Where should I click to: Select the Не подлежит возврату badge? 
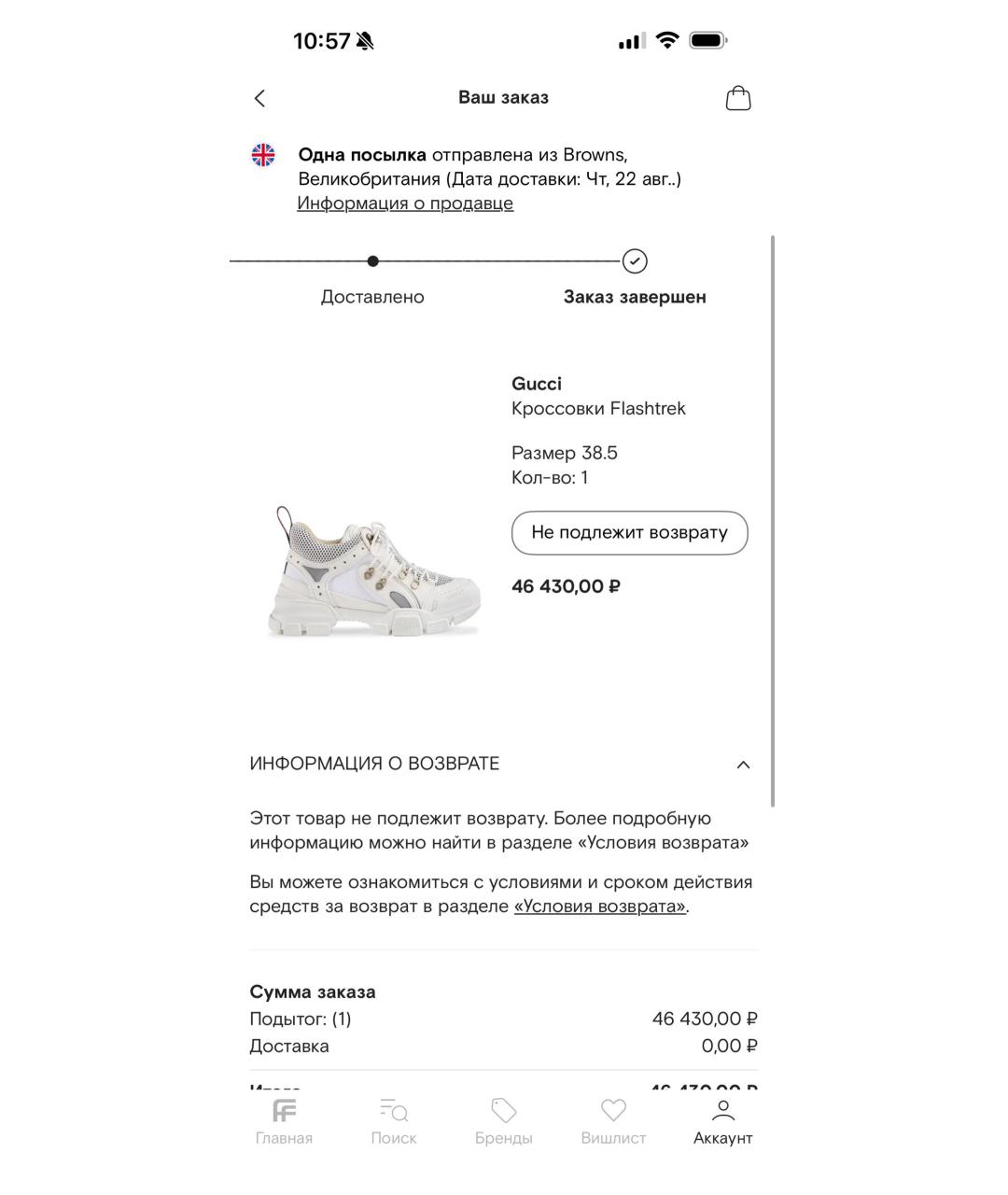click(x=629, y=532)
